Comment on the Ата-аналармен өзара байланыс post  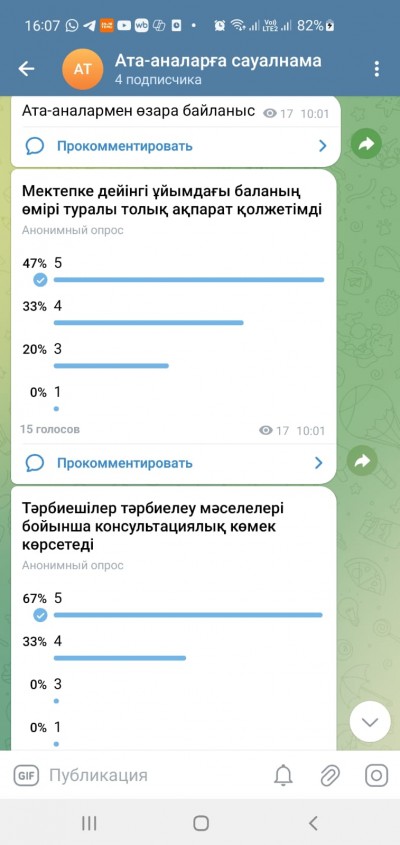point(176,146)
